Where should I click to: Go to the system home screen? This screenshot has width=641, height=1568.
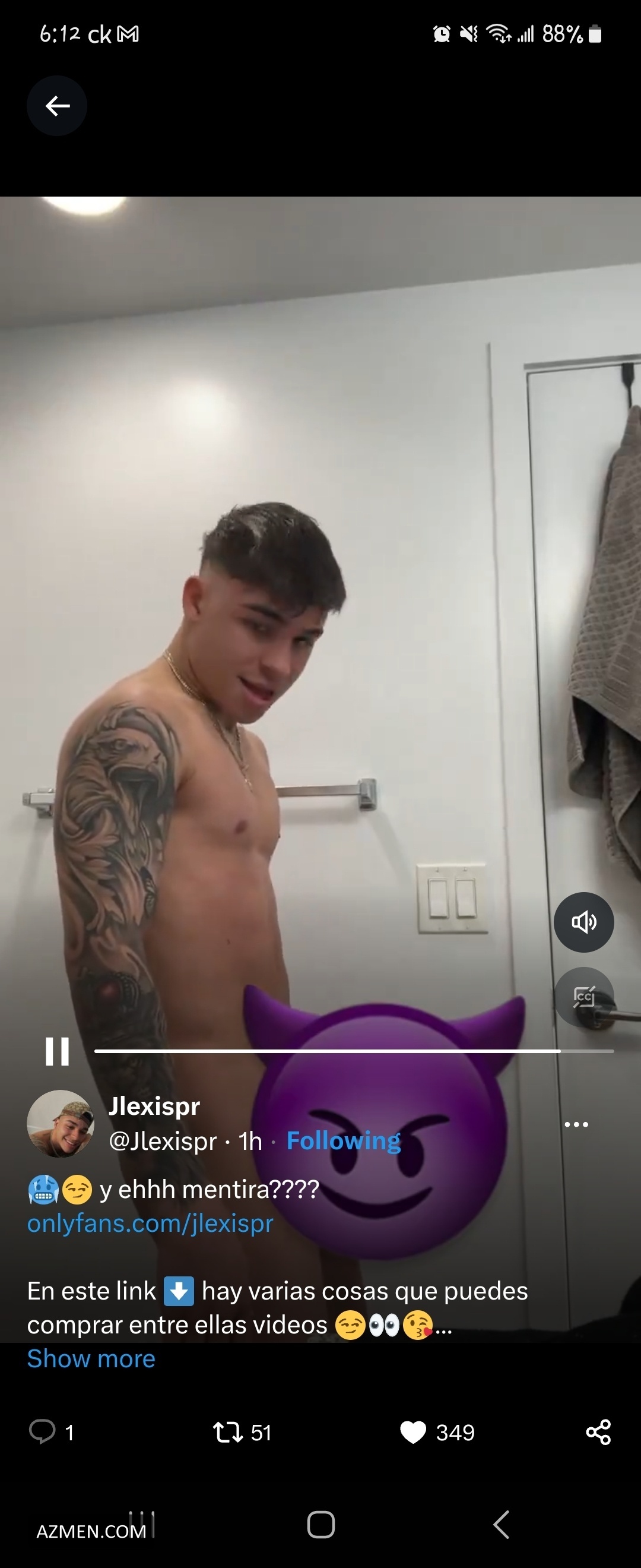(320, 1525)
